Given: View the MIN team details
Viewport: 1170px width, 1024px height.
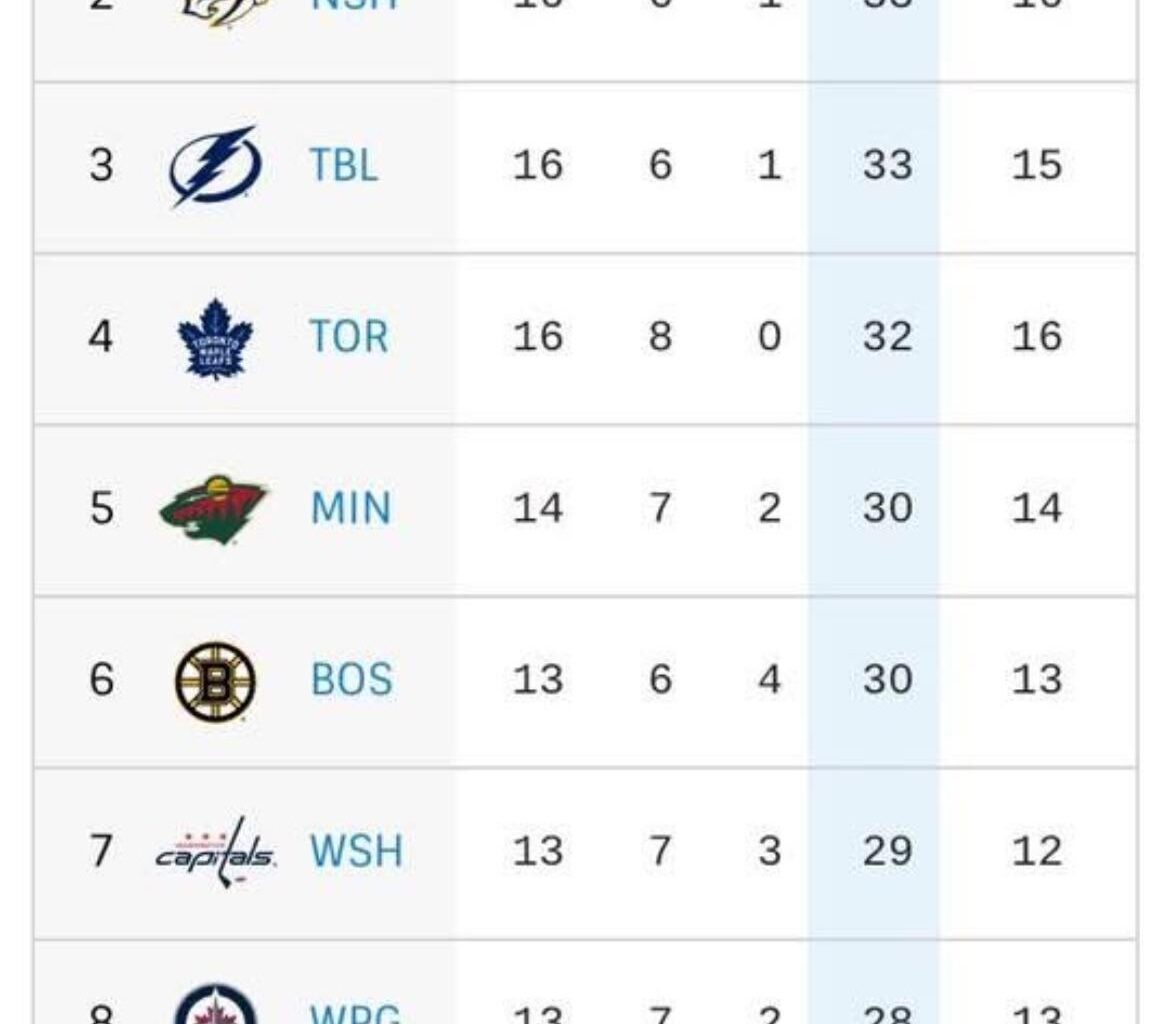Looking at the screenshot, I should point(350,509).
